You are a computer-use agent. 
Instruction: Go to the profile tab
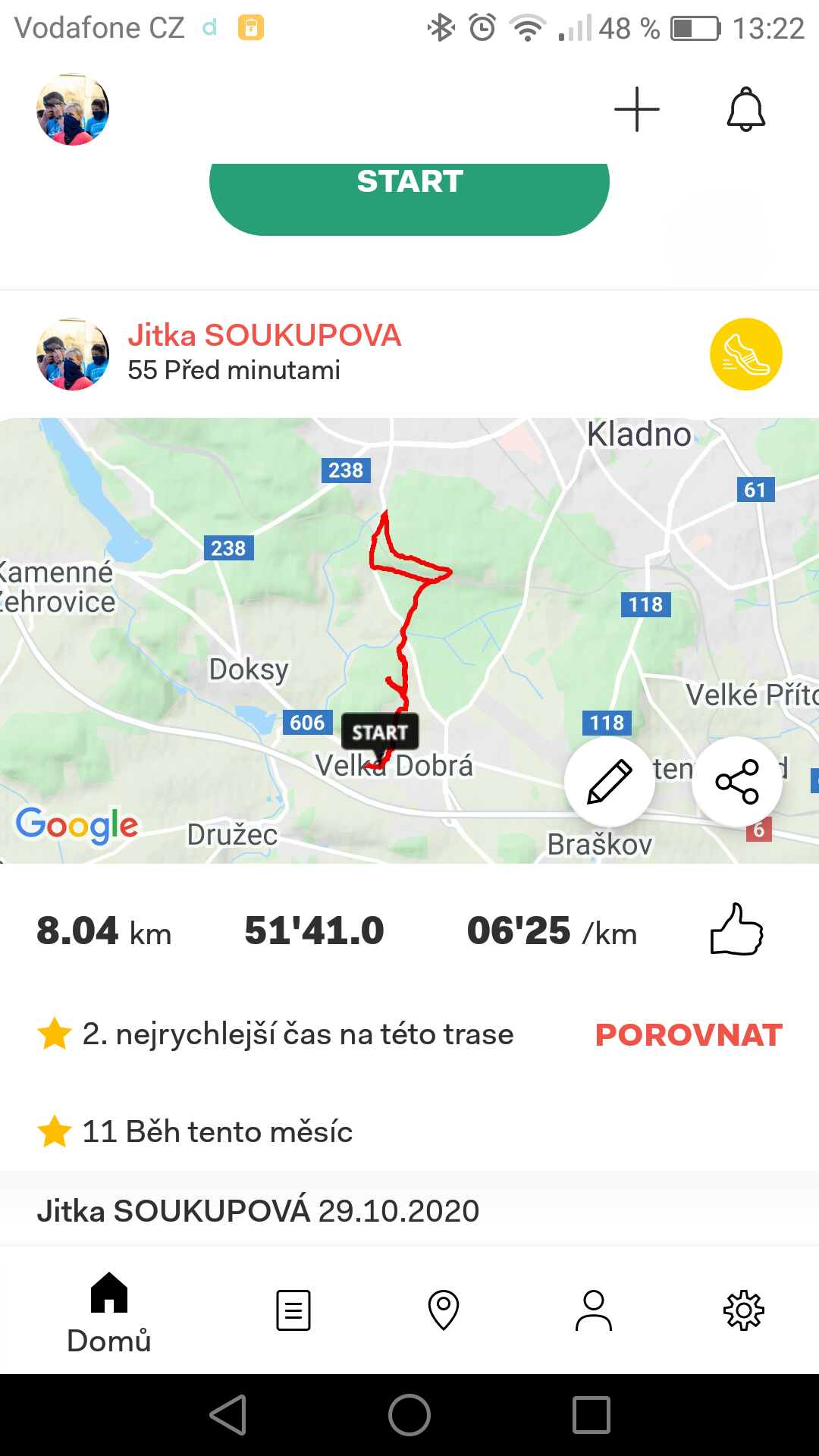[594, 1310]
